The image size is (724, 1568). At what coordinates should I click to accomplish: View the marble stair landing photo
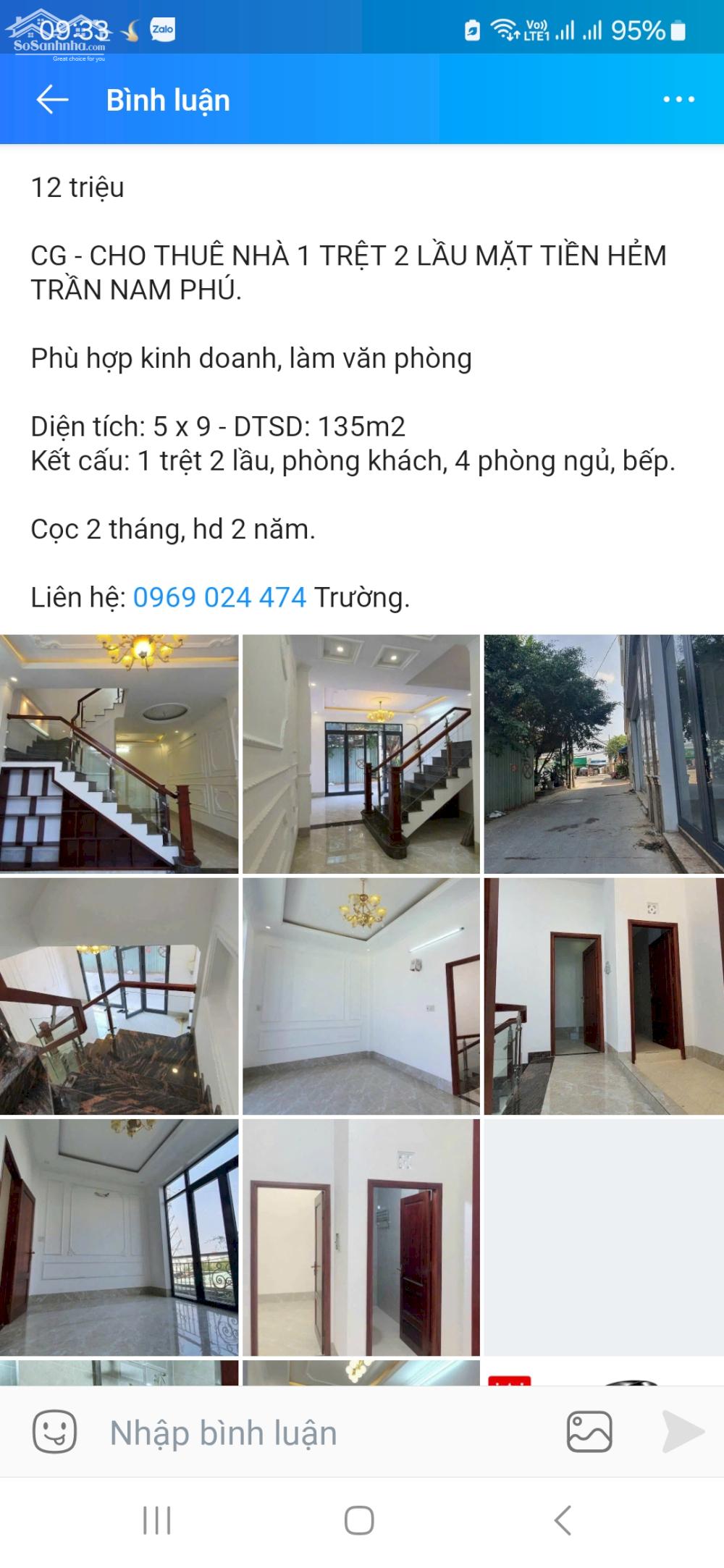[x=119, y=996]
